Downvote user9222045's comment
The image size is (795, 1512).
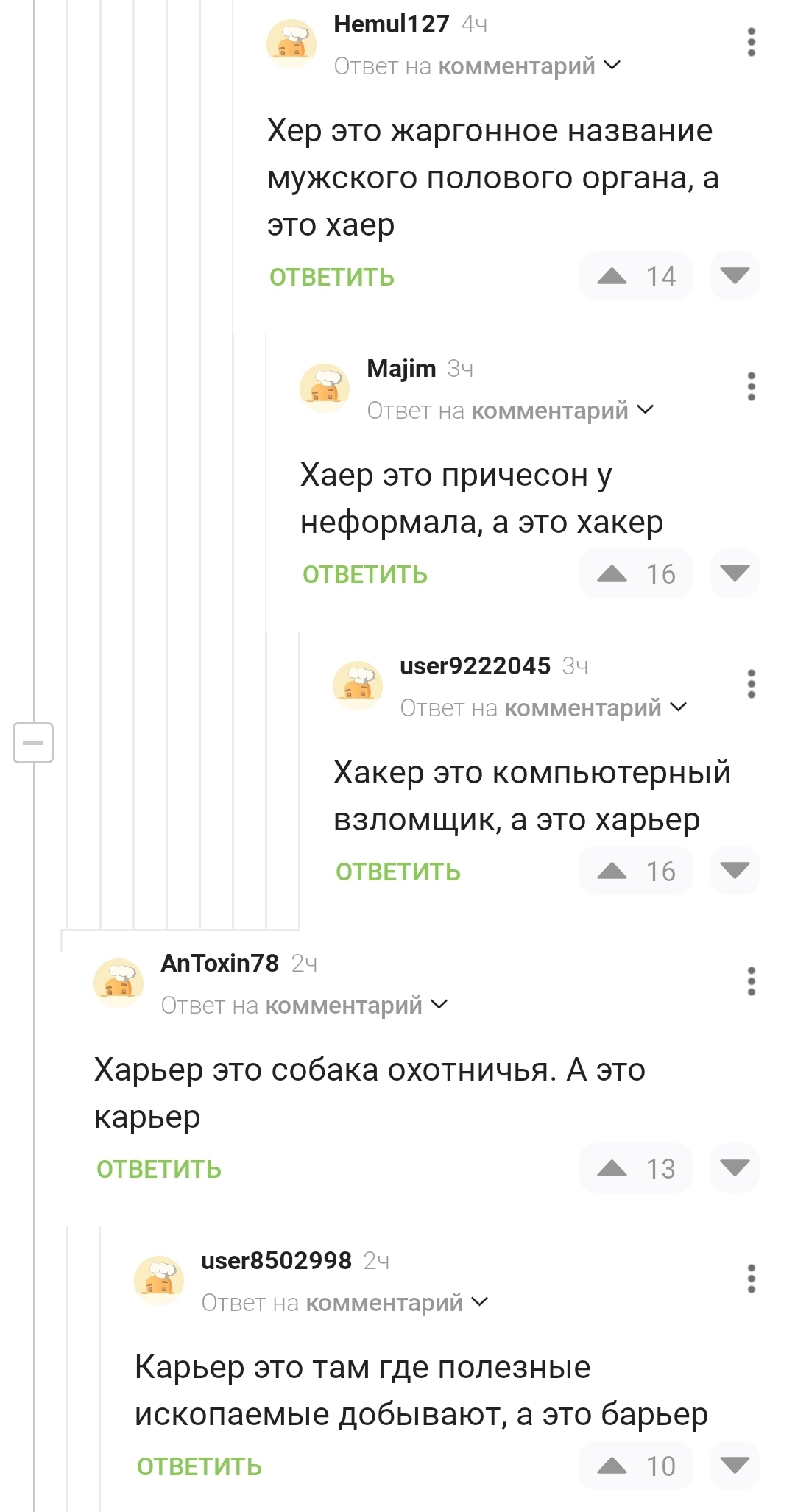point(735,870)
